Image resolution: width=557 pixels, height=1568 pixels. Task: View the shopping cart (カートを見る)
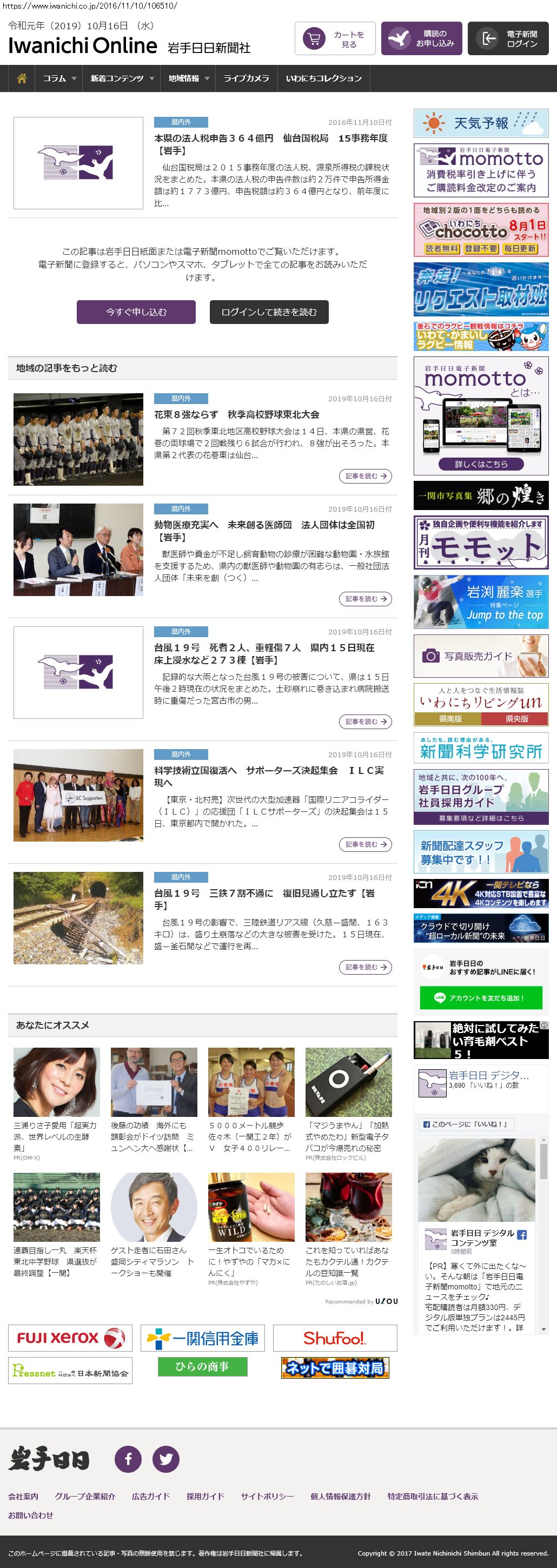pyautogui.click(x=335, y=39)
